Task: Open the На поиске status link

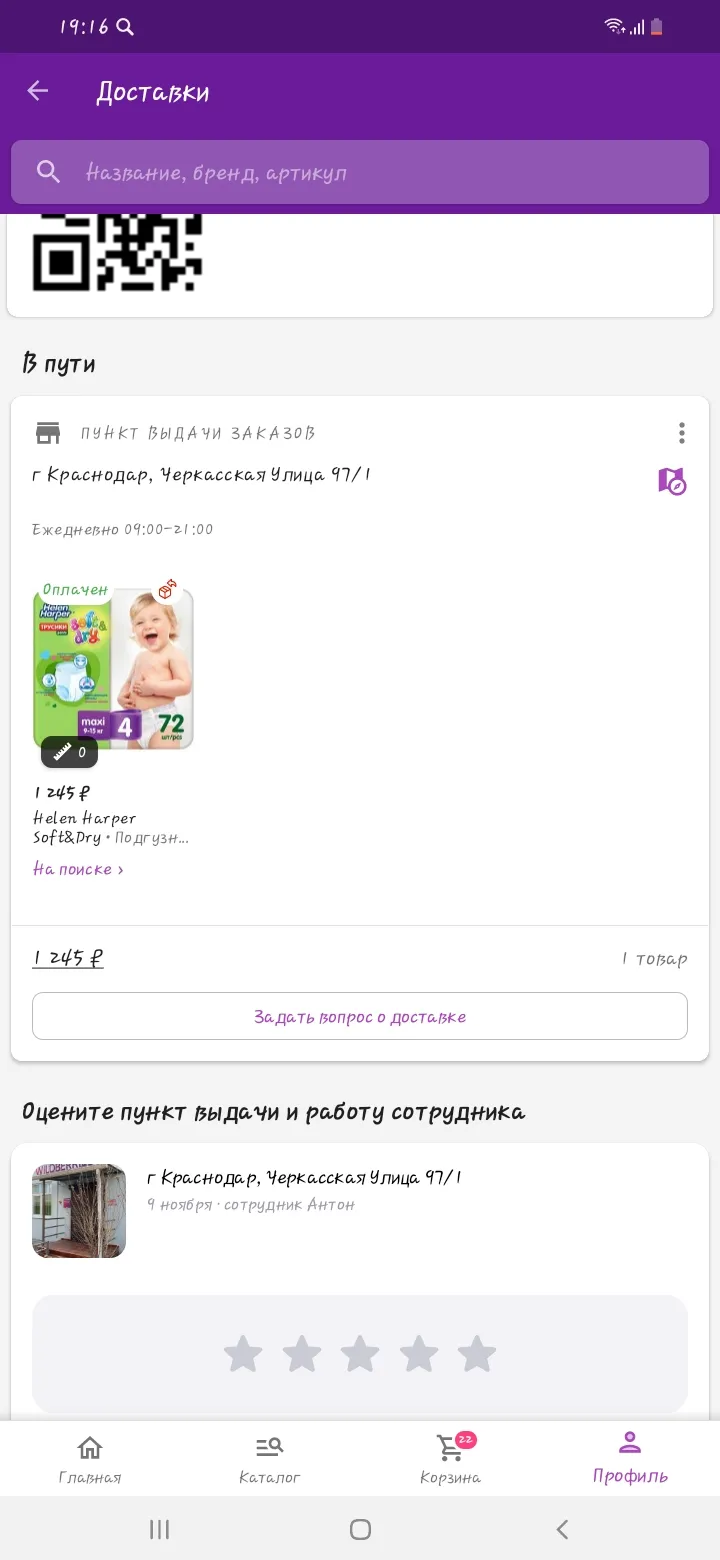Action: (78, 869)
